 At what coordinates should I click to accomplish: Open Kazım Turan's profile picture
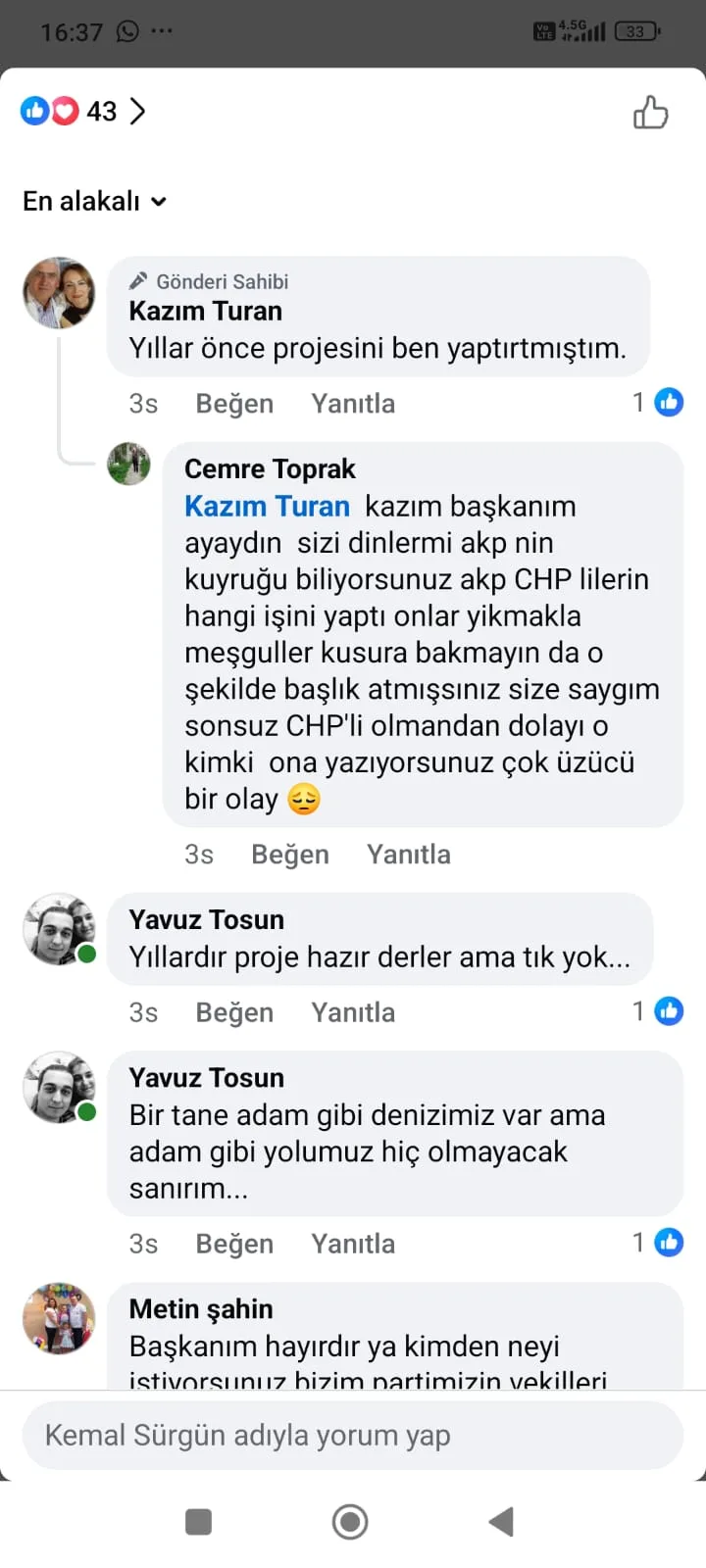[59, 293]
